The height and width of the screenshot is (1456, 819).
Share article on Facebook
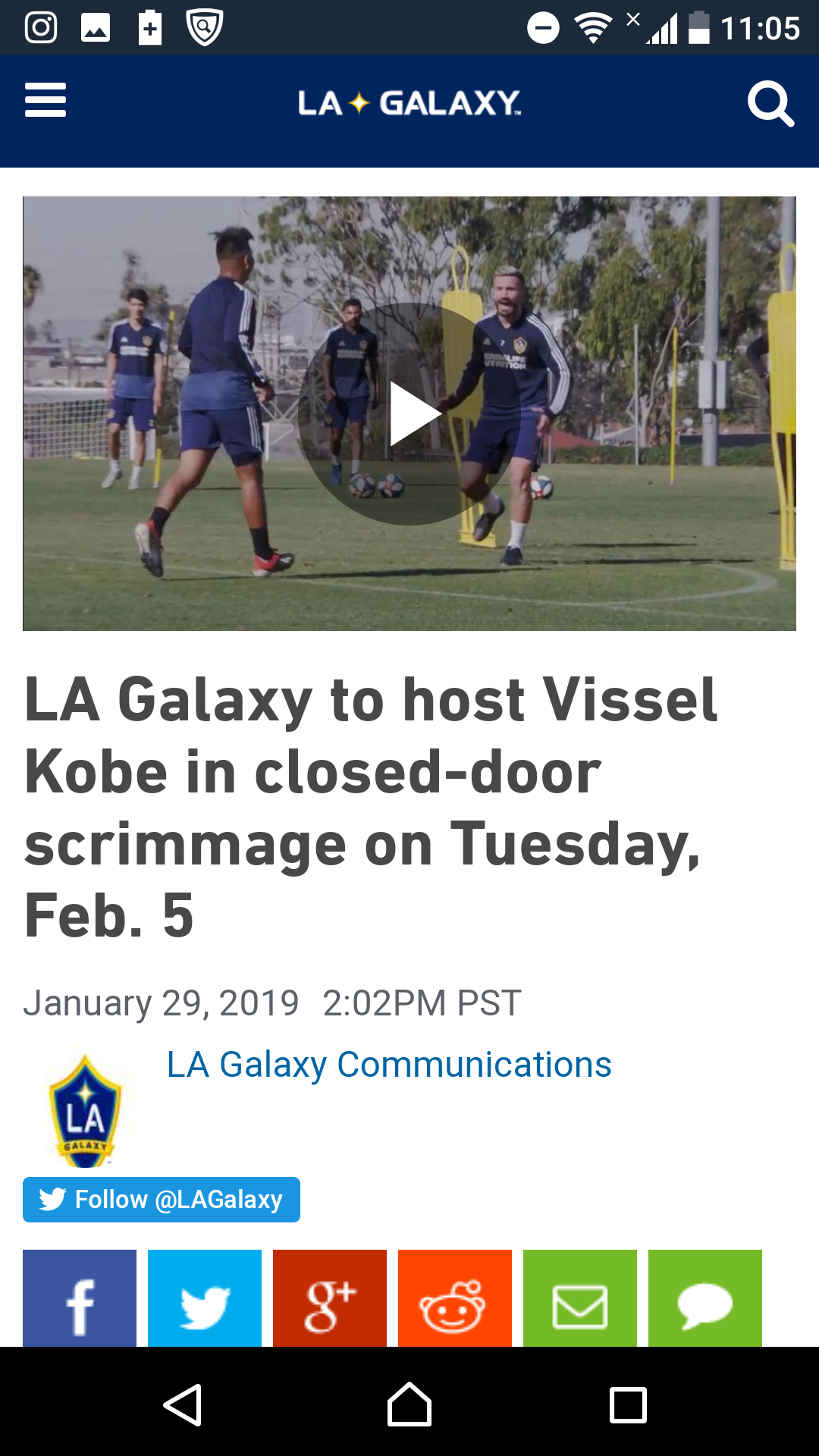click(x=80, y=1298)
